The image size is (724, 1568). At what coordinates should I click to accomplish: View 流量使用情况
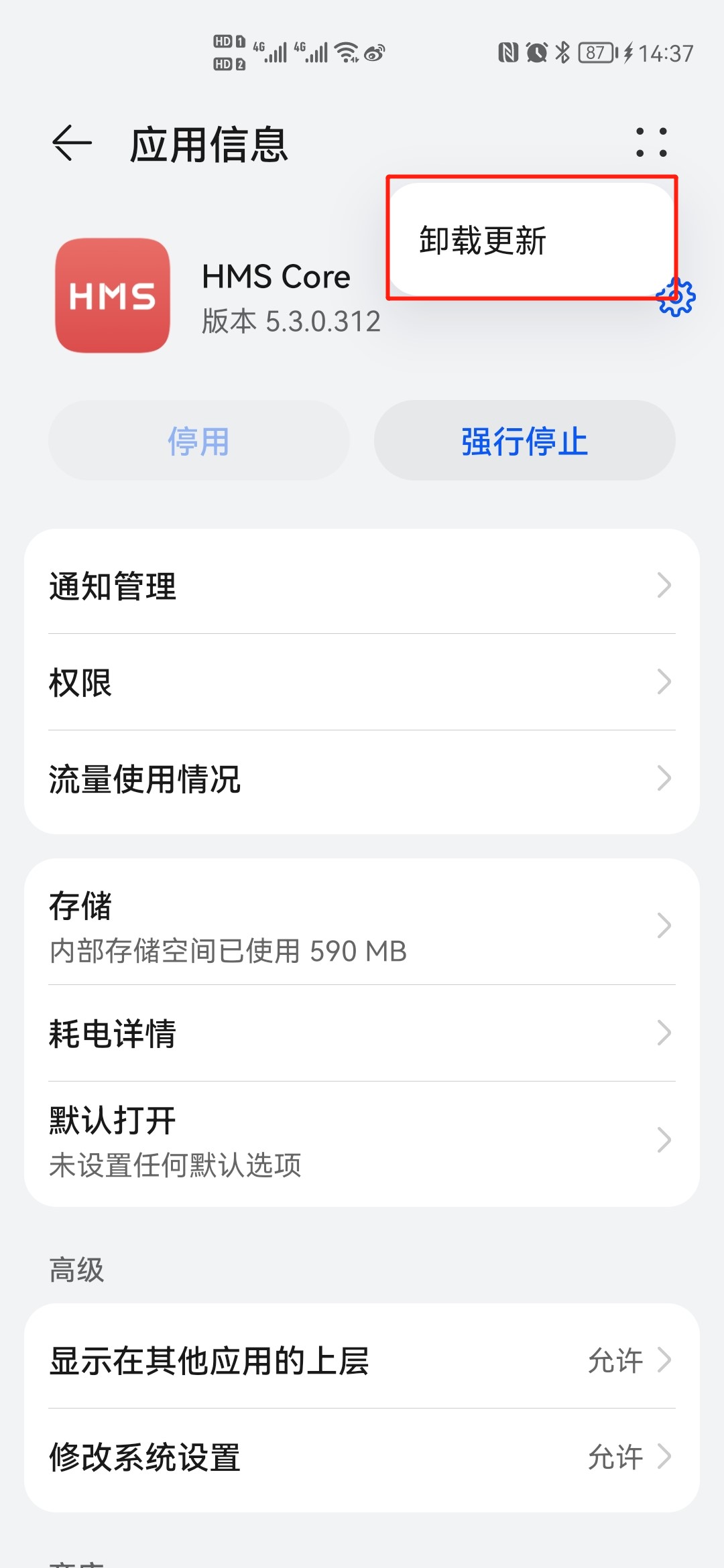coord(362,779)
